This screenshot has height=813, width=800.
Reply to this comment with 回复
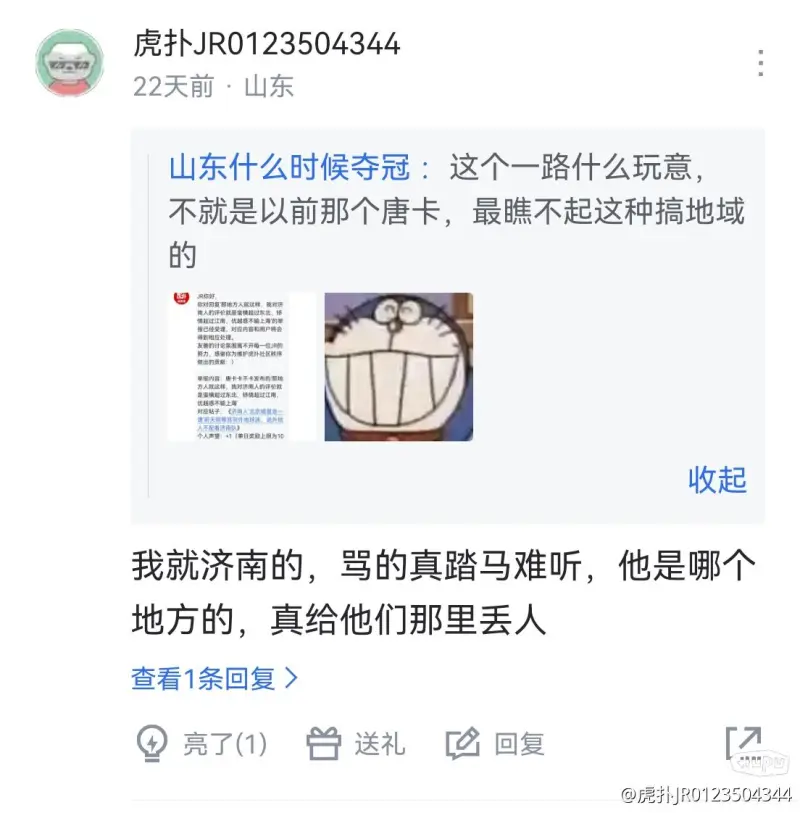(496, 743)
